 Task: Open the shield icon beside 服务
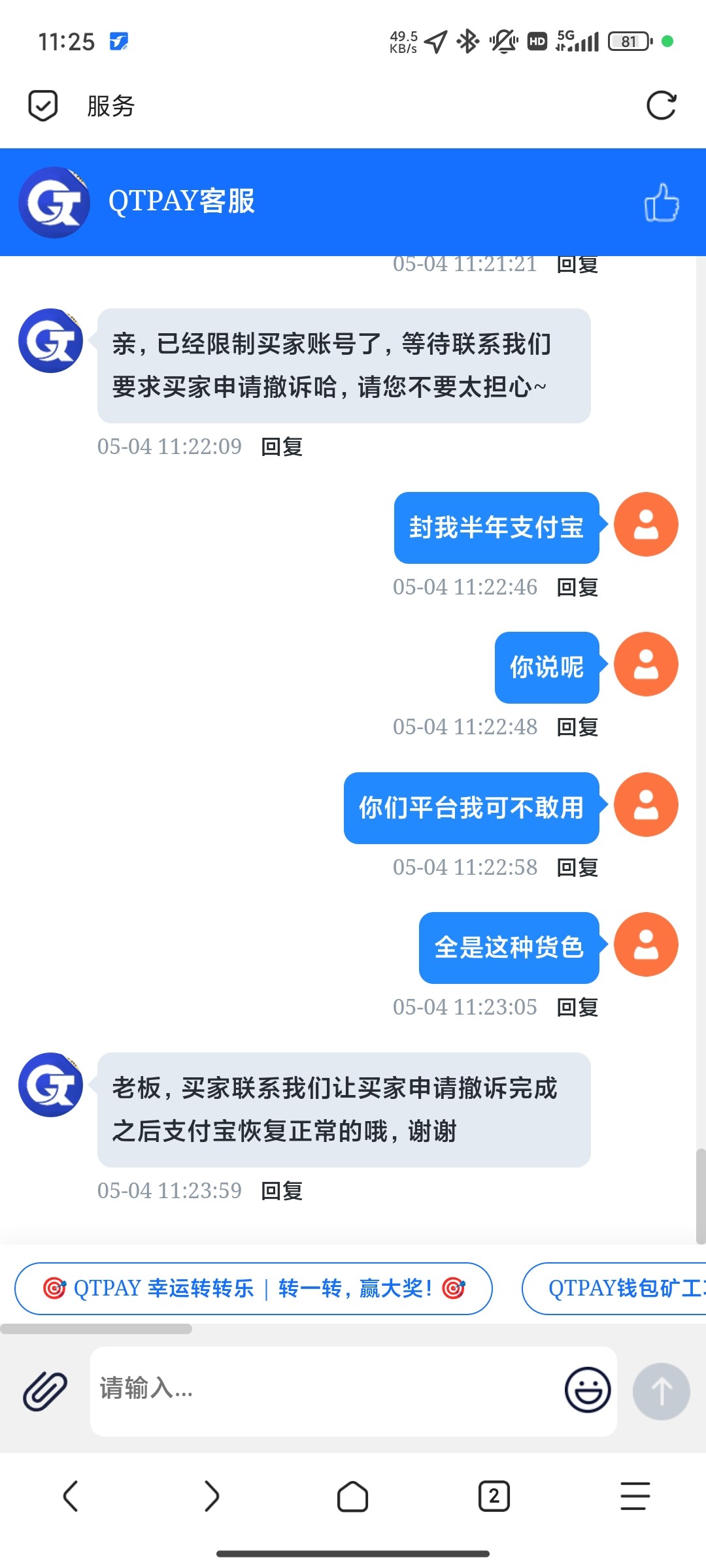pos(43,106)
